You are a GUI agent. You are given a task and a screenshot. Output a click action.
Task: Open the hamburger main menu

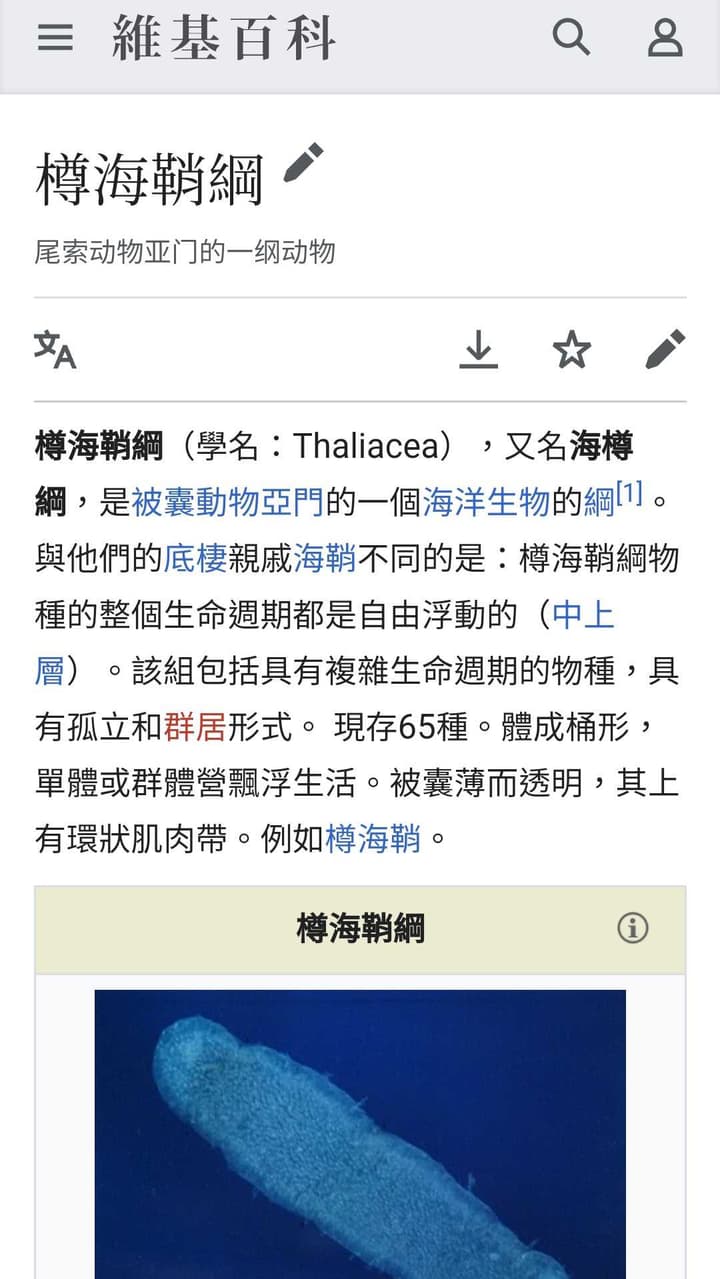55,38
